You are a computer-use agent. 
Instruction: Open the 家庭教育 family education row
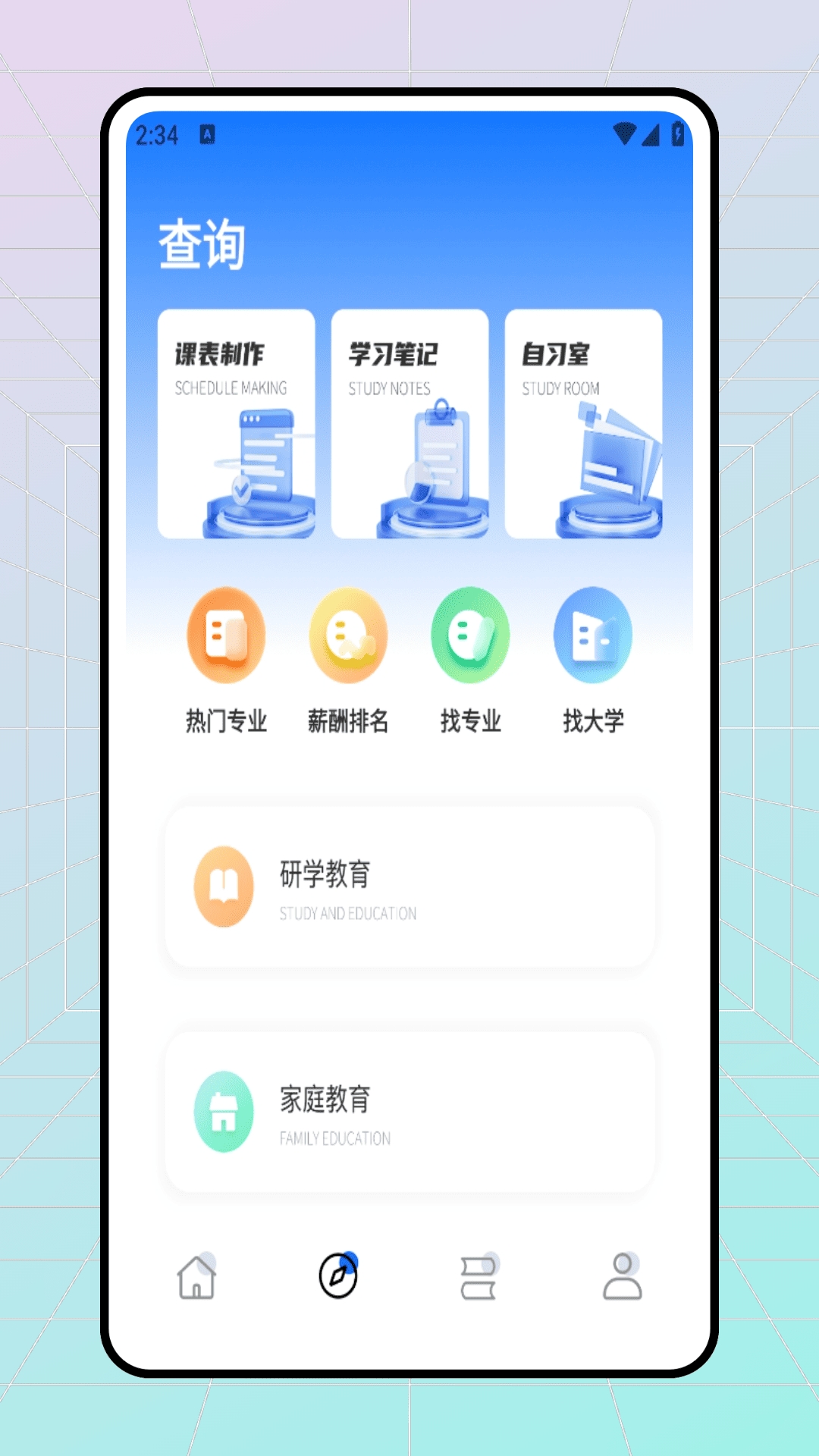click(x=409, y=1112)
